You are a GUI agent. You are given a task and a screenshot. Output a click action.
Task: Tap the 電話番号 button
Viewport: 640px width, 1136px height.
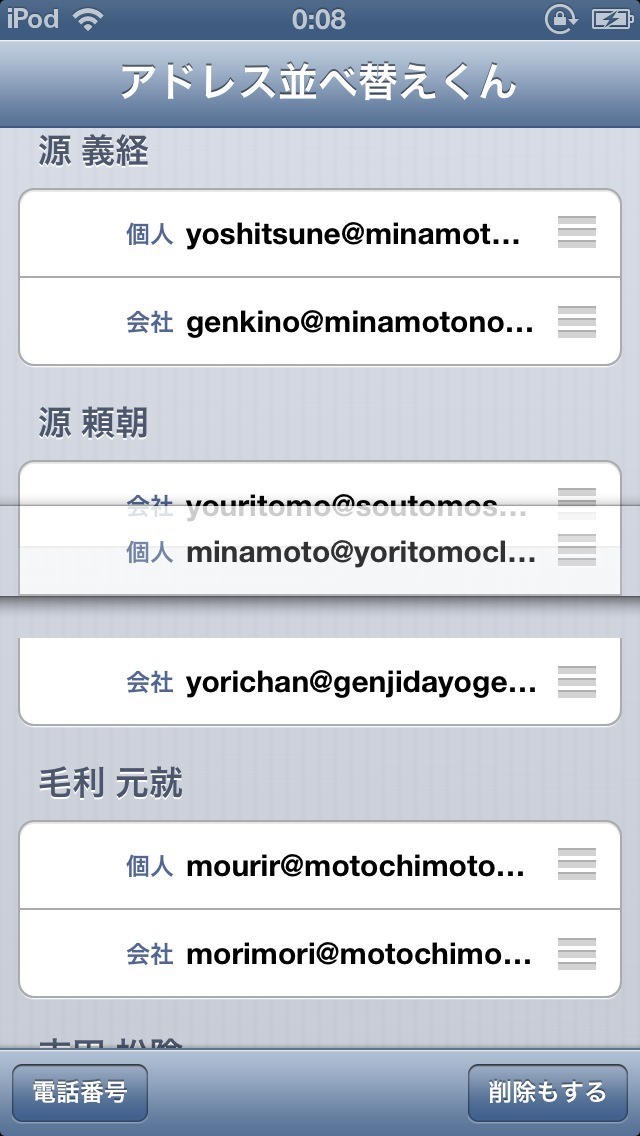(80, 1092)
